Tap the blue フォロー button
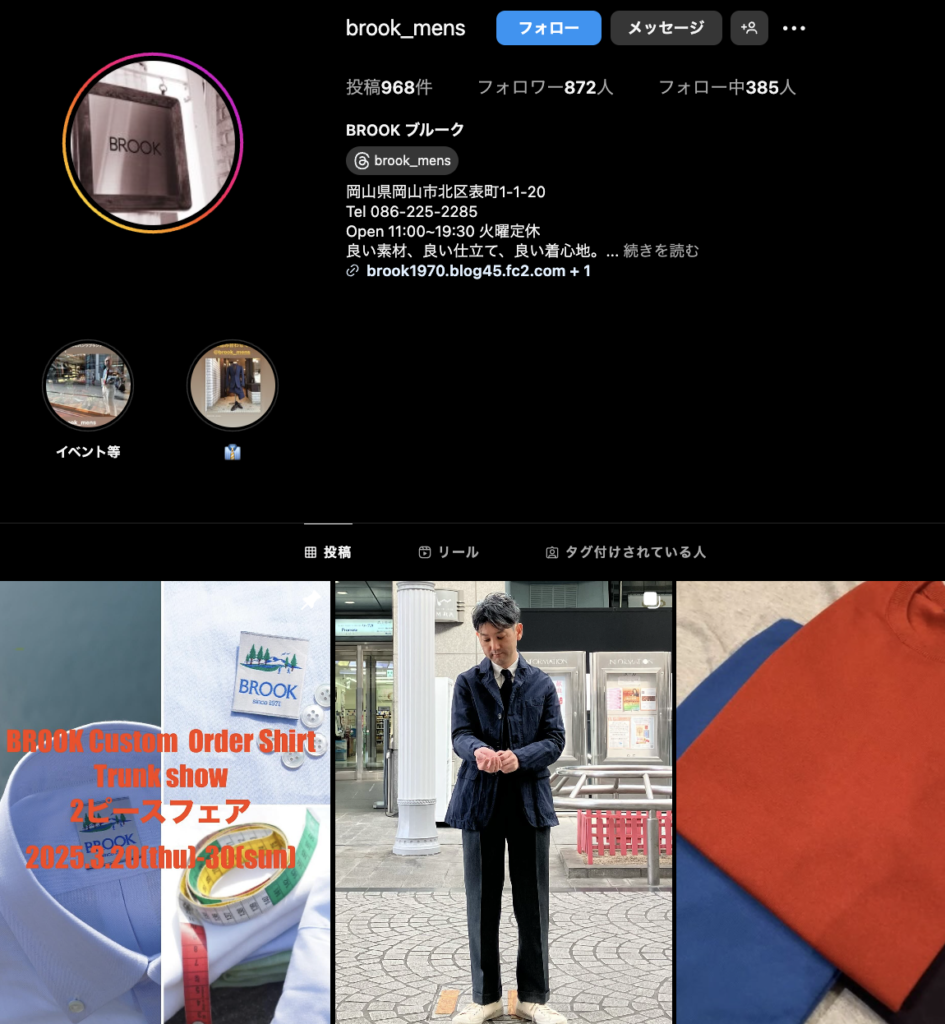Image resolution: width=945 pixels, height=1024 pixels. point(548,28)
